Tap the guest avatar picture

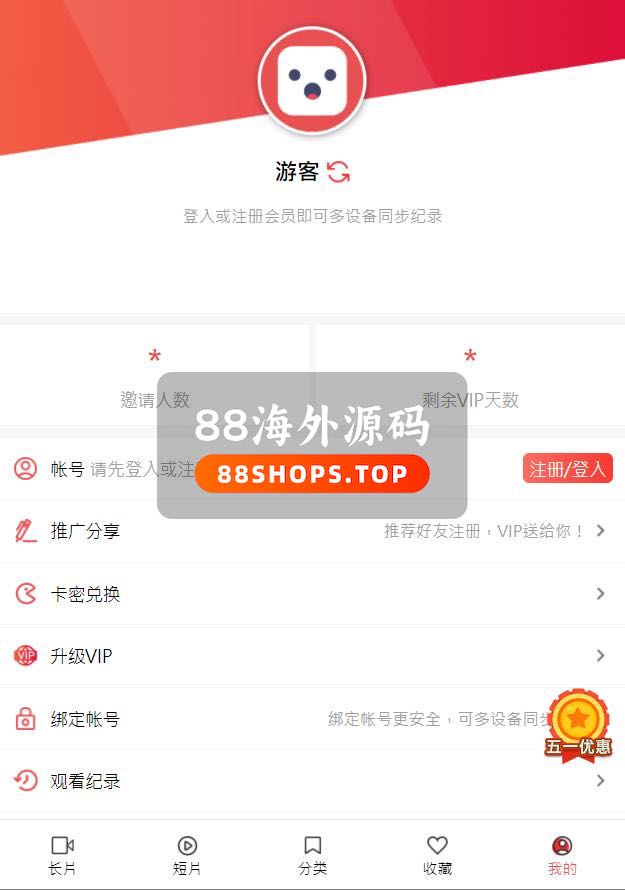312,80
